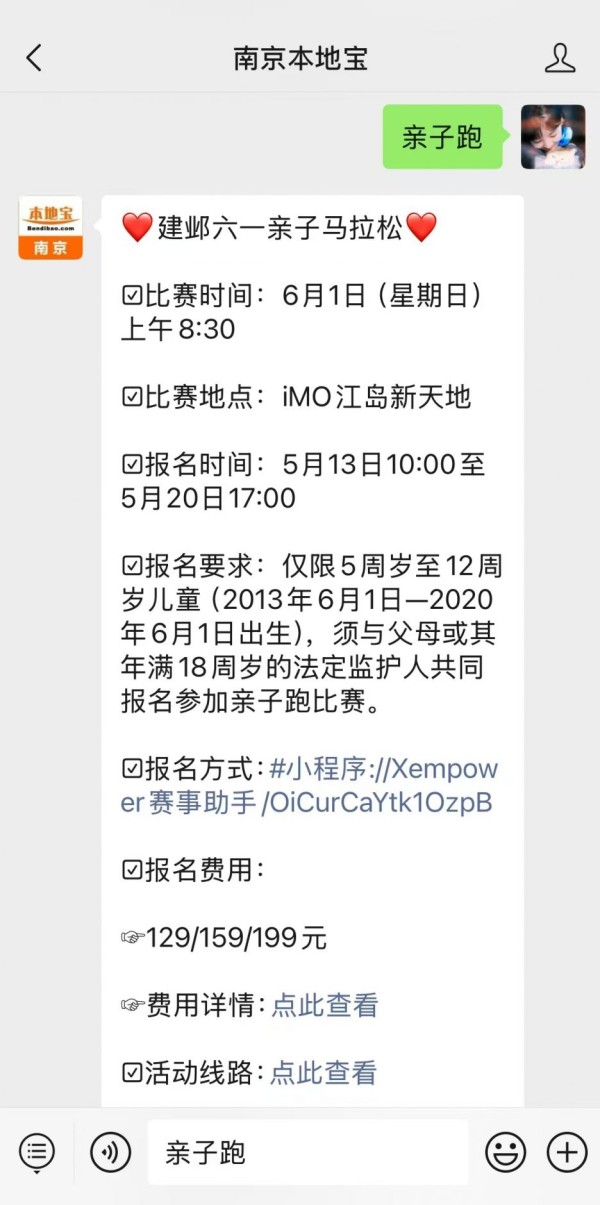Image resolution: width=600 pixels, height=1205 pixels.
Task: Open the account profile icon
Action: (x=560, y=58)
